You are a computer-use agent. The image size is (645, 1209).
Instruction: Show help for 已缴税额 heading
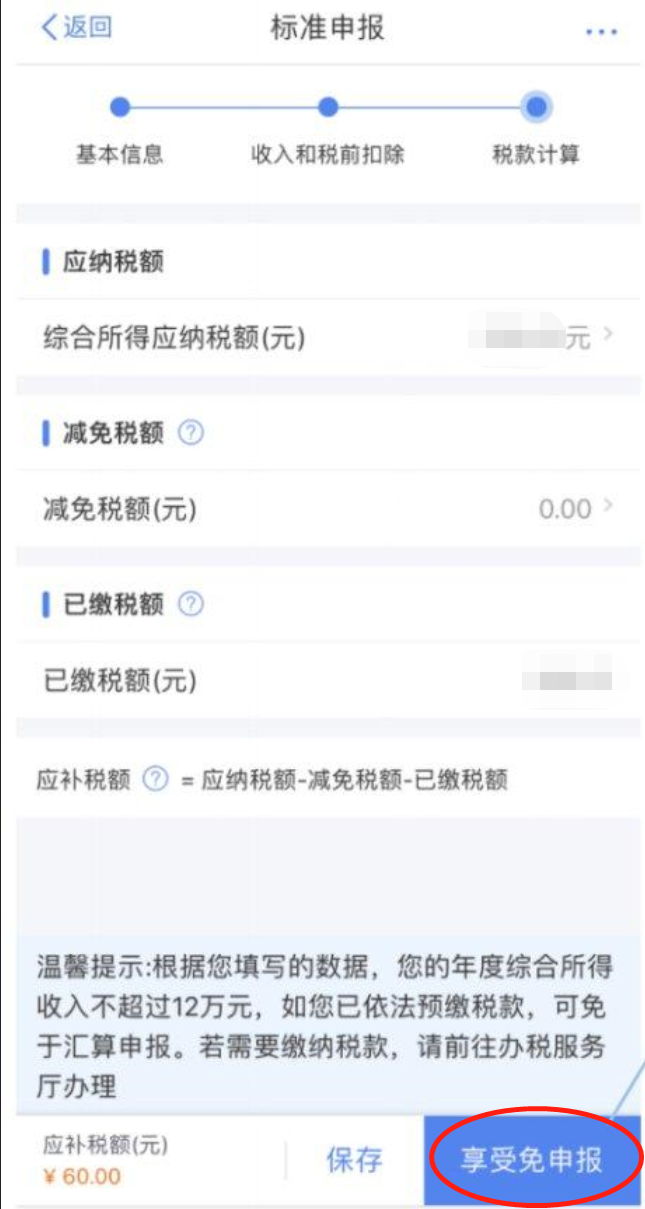pyautogui.click(x=190, y=604)
